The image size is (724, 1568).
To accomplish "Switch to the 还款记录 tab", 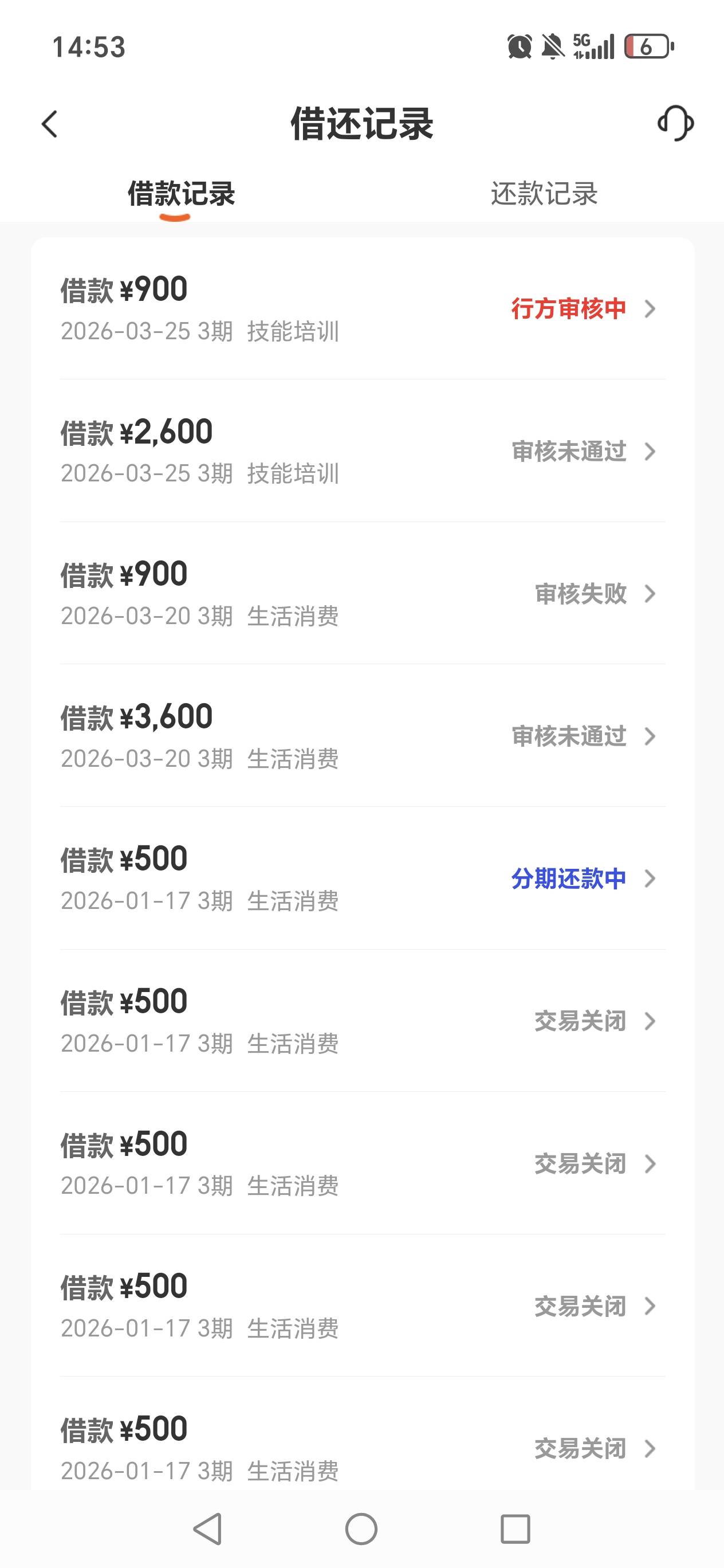I will 544,194.
